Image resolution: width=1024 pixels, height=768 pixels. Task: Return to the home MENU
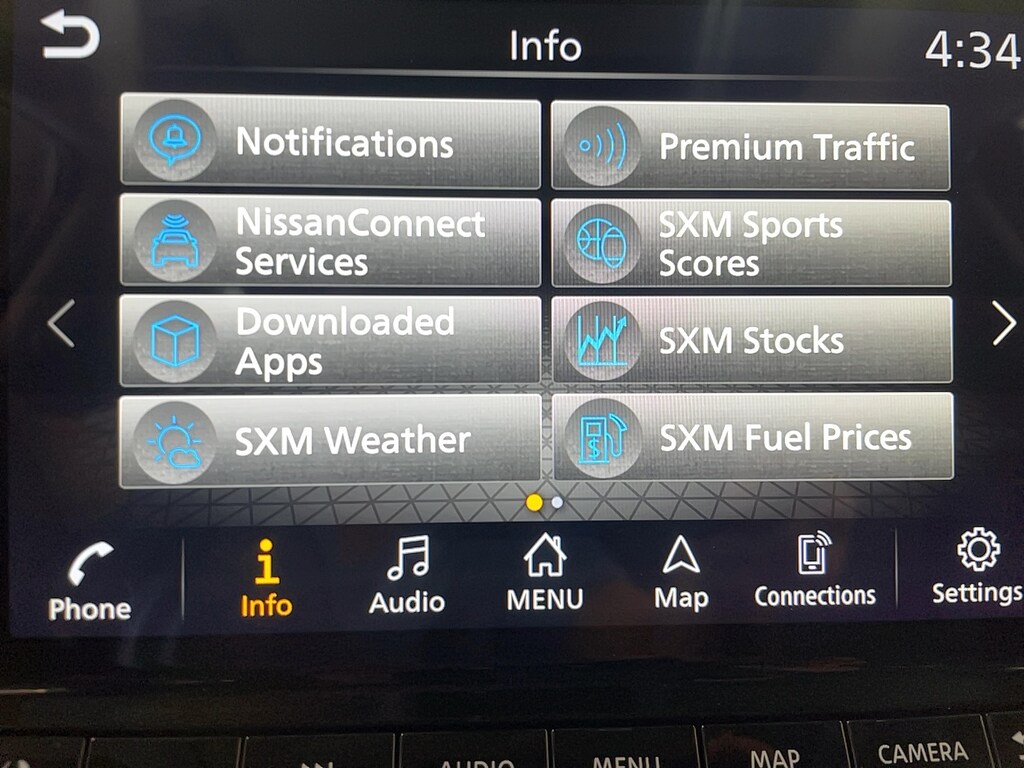(x=544, y=573)
